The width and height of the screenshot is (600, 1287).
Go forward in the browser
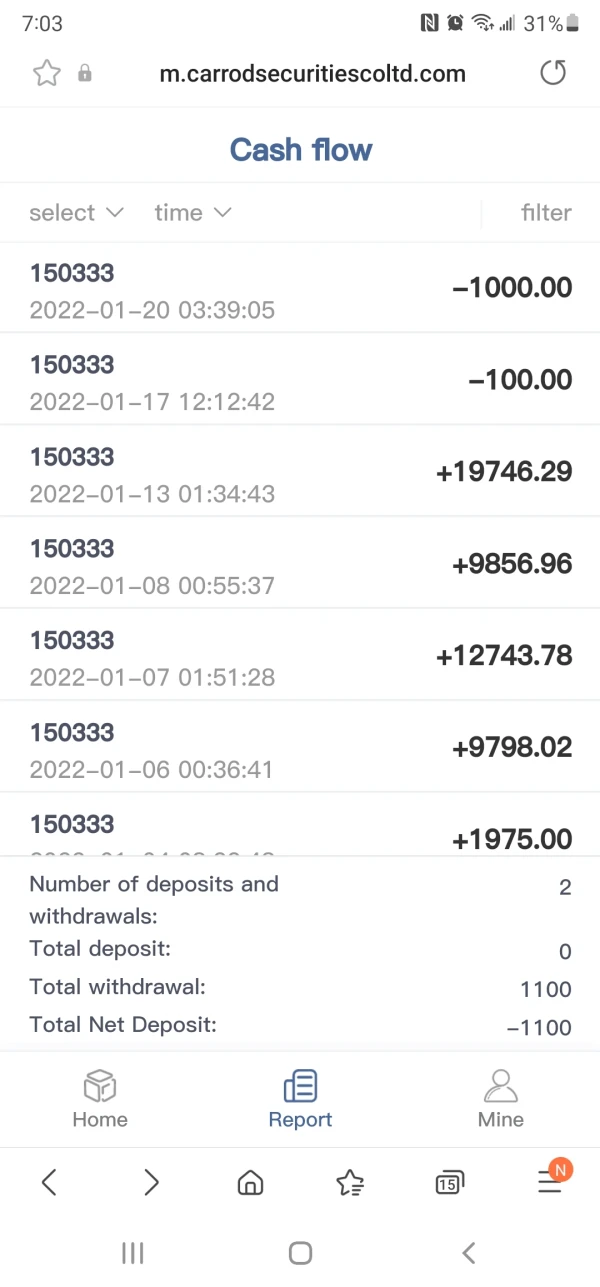coord(151,1183)
